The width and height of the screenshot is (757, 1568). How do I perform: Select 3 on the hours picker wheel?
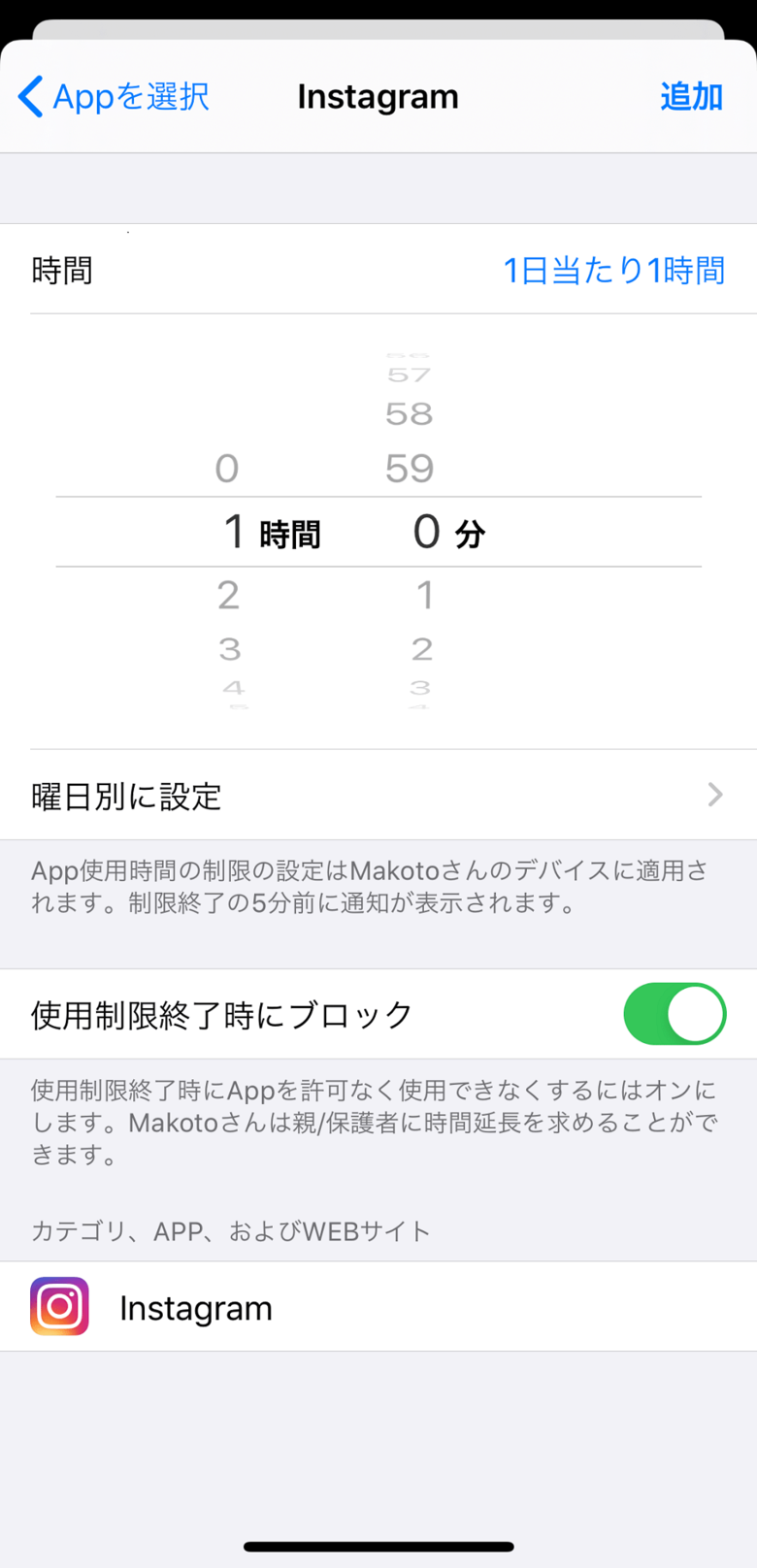pos(229,648)
